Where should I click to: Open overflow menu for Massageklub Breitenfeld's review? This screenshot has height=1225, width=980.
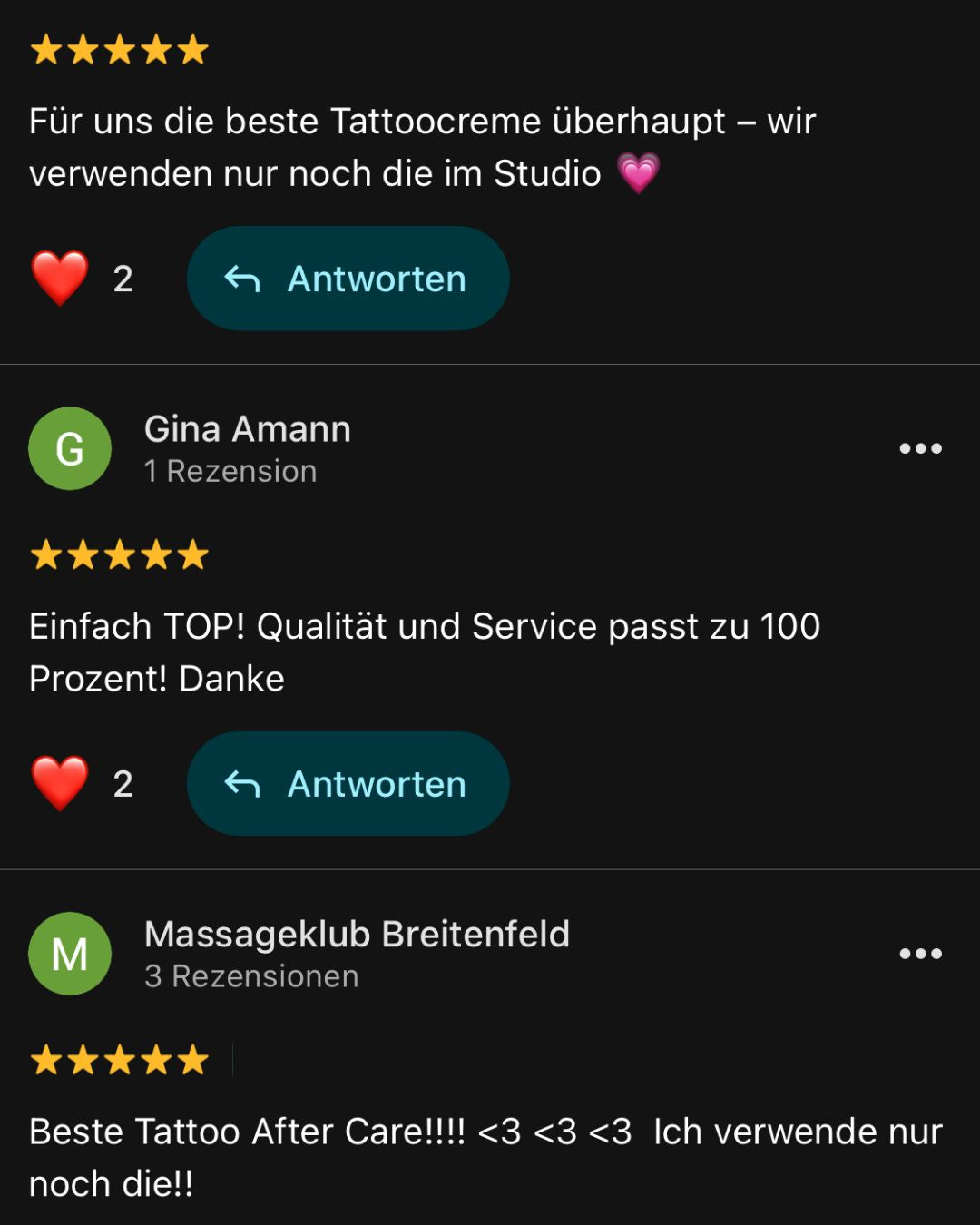[920, 954]
